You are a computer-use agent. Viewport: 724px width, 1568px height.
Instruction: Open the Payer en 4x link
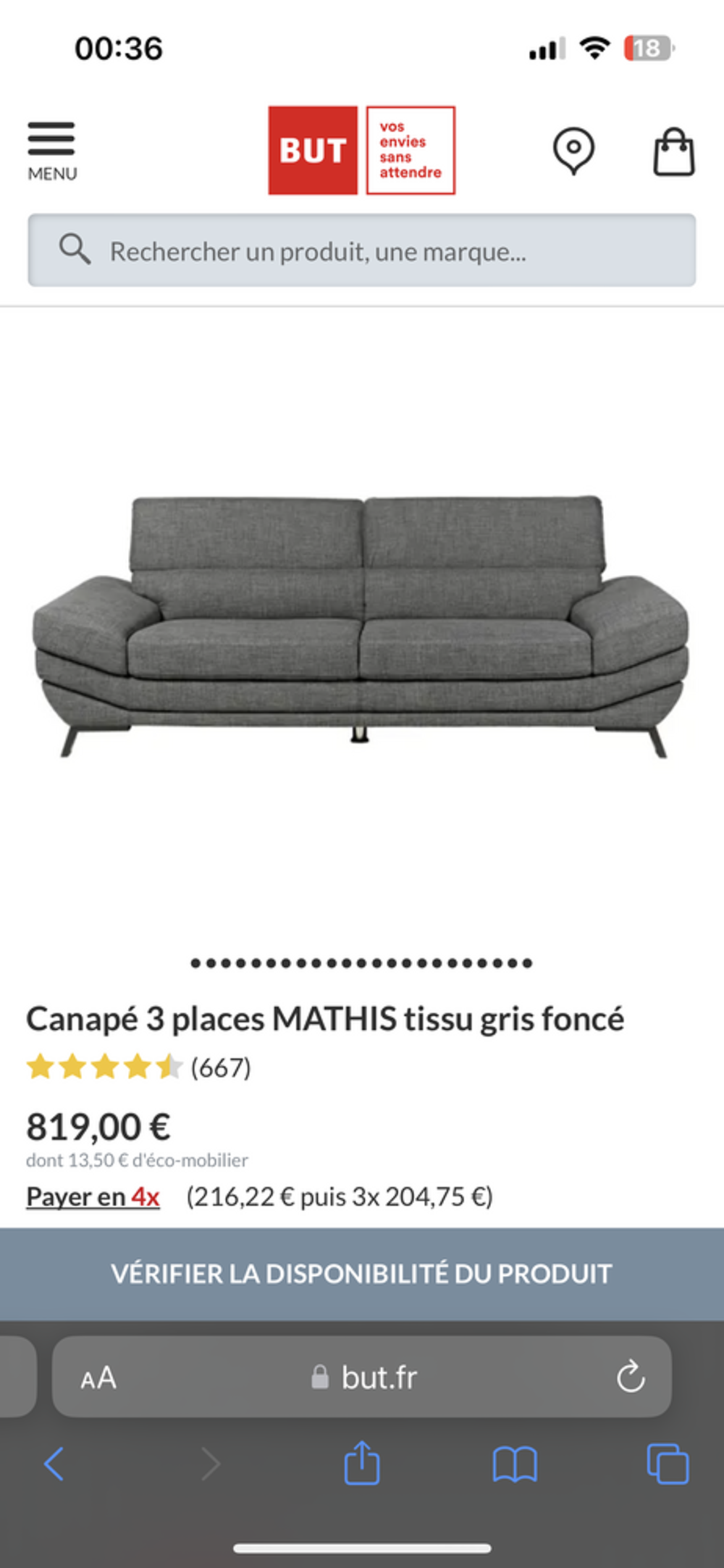93,1197
